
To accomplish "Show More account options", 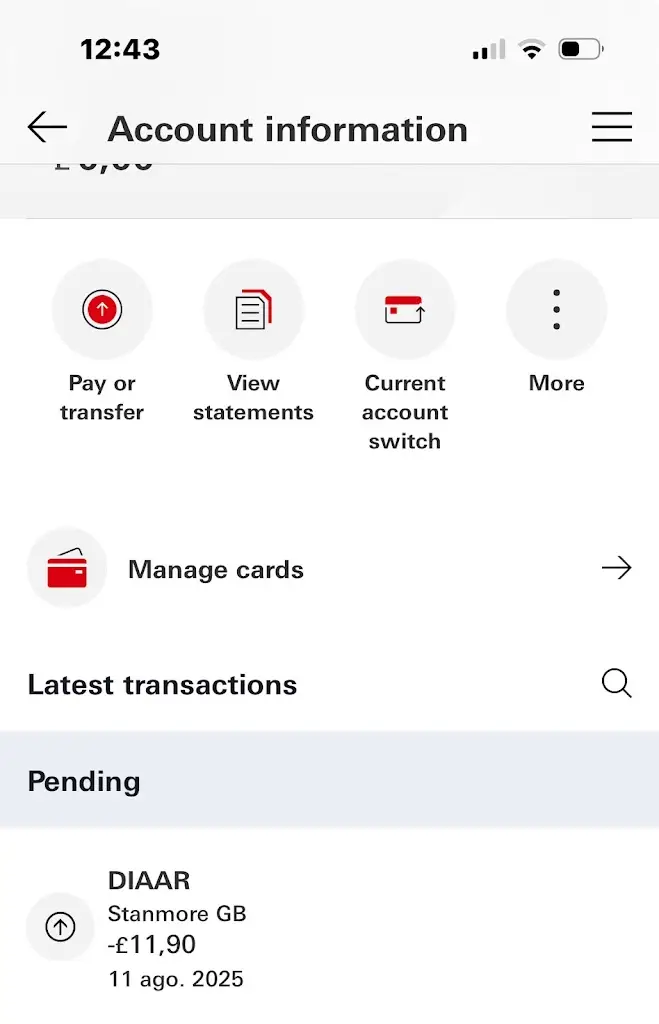I will click(556, 310).
